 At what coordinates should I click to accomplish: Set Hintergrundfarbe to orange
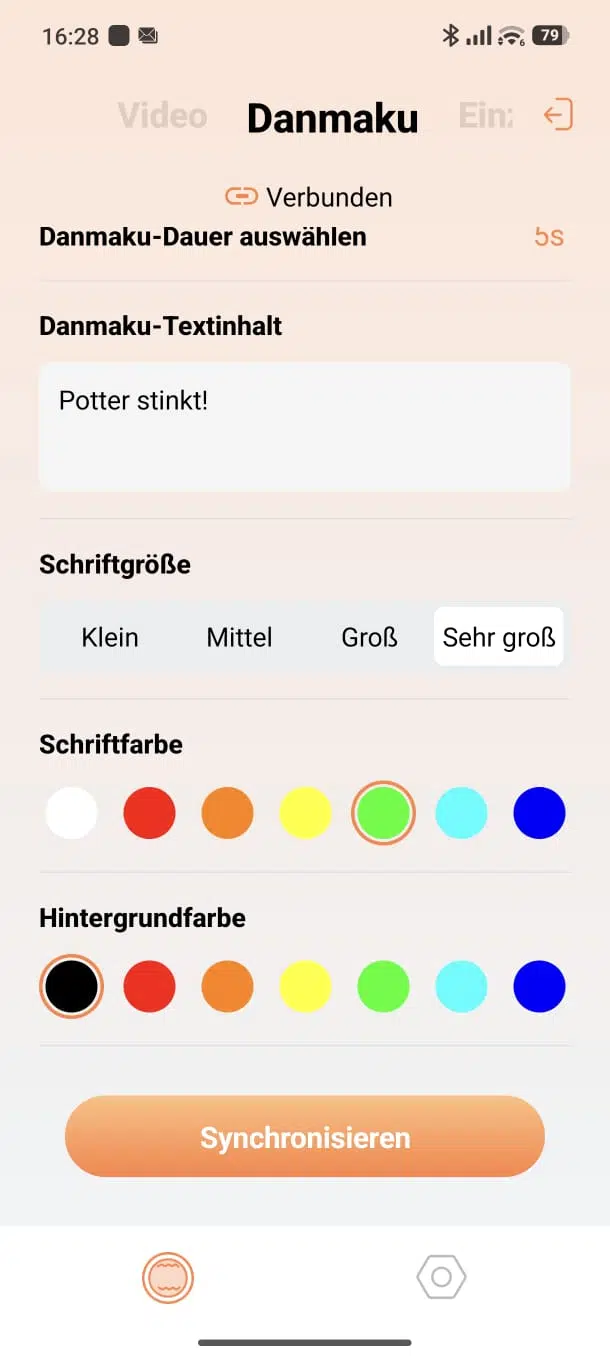point(227,987)
